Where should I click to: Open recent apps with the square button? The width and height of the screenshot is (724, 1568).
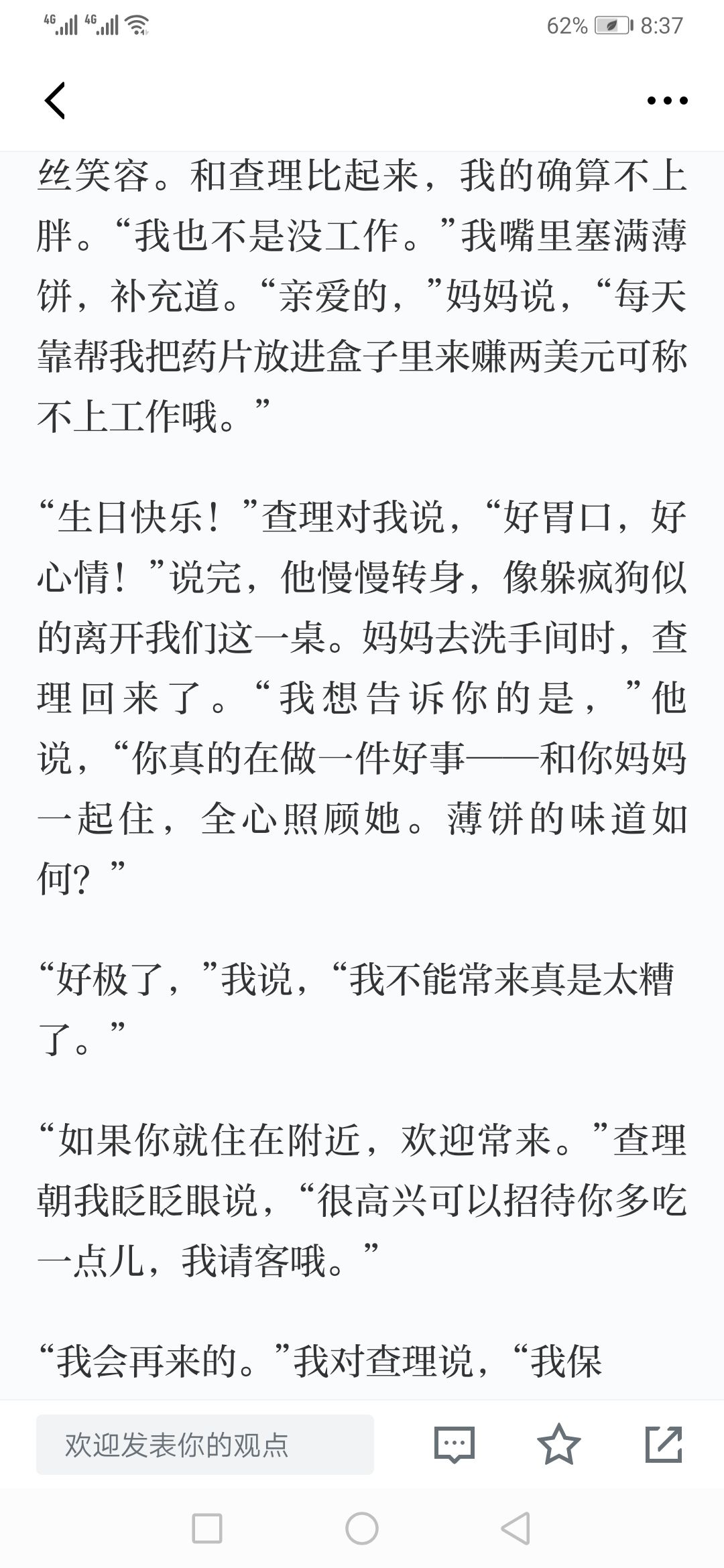click(207, 1529)
